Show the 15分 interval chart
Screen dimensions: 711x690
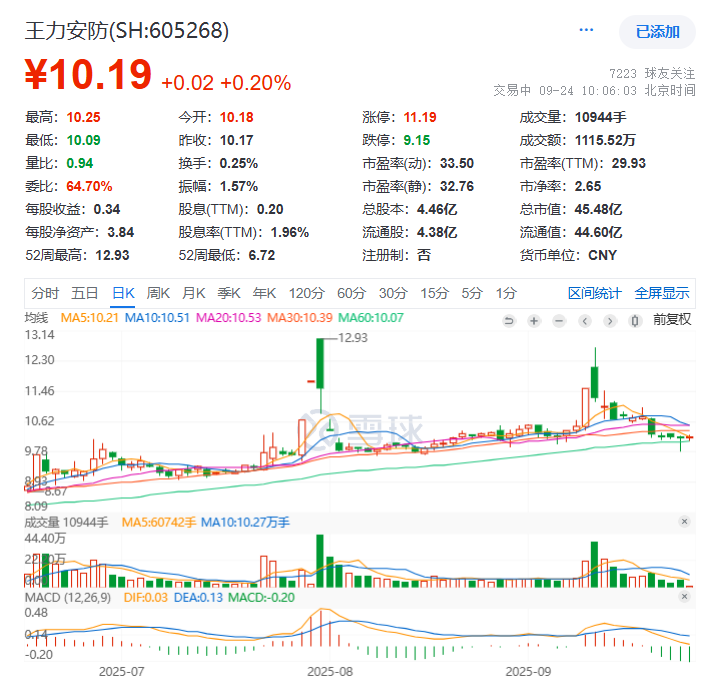coord(434,293)
